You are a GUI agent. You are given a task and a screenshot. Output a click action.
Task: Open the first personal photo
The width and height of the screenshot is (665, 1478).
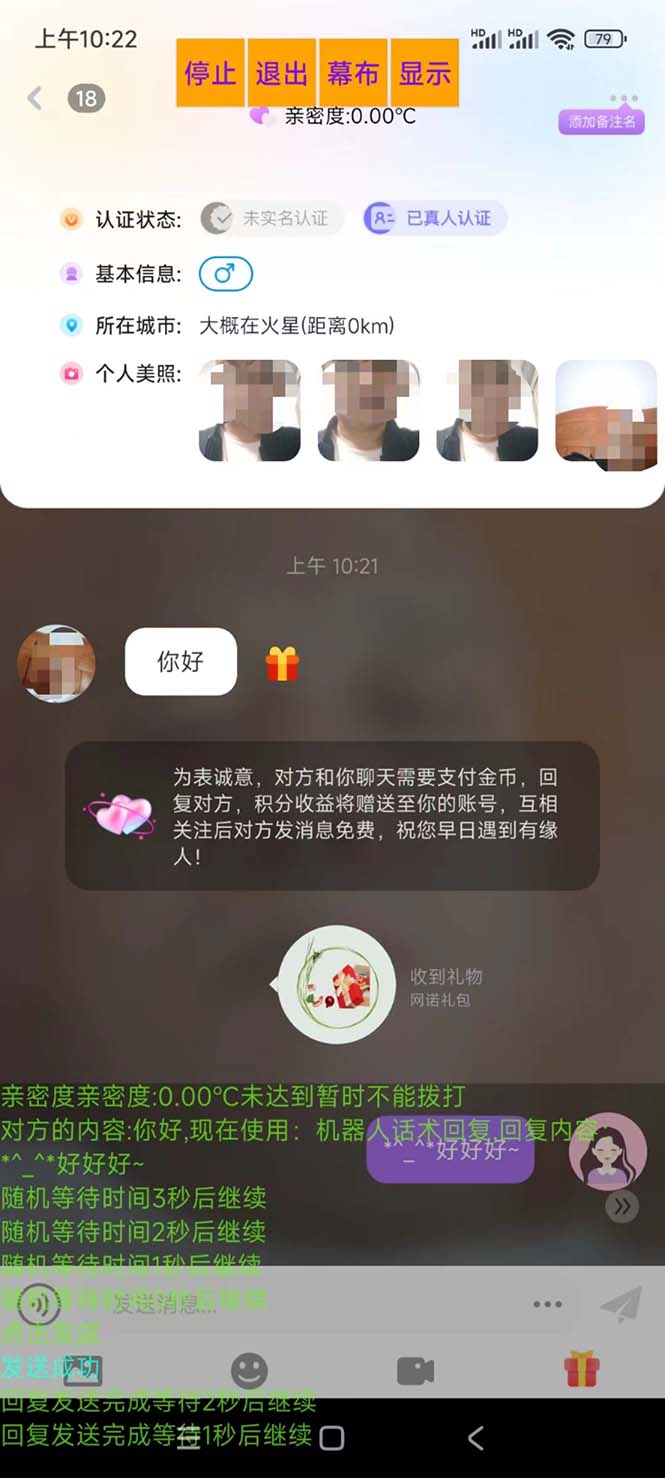point(250,410)
